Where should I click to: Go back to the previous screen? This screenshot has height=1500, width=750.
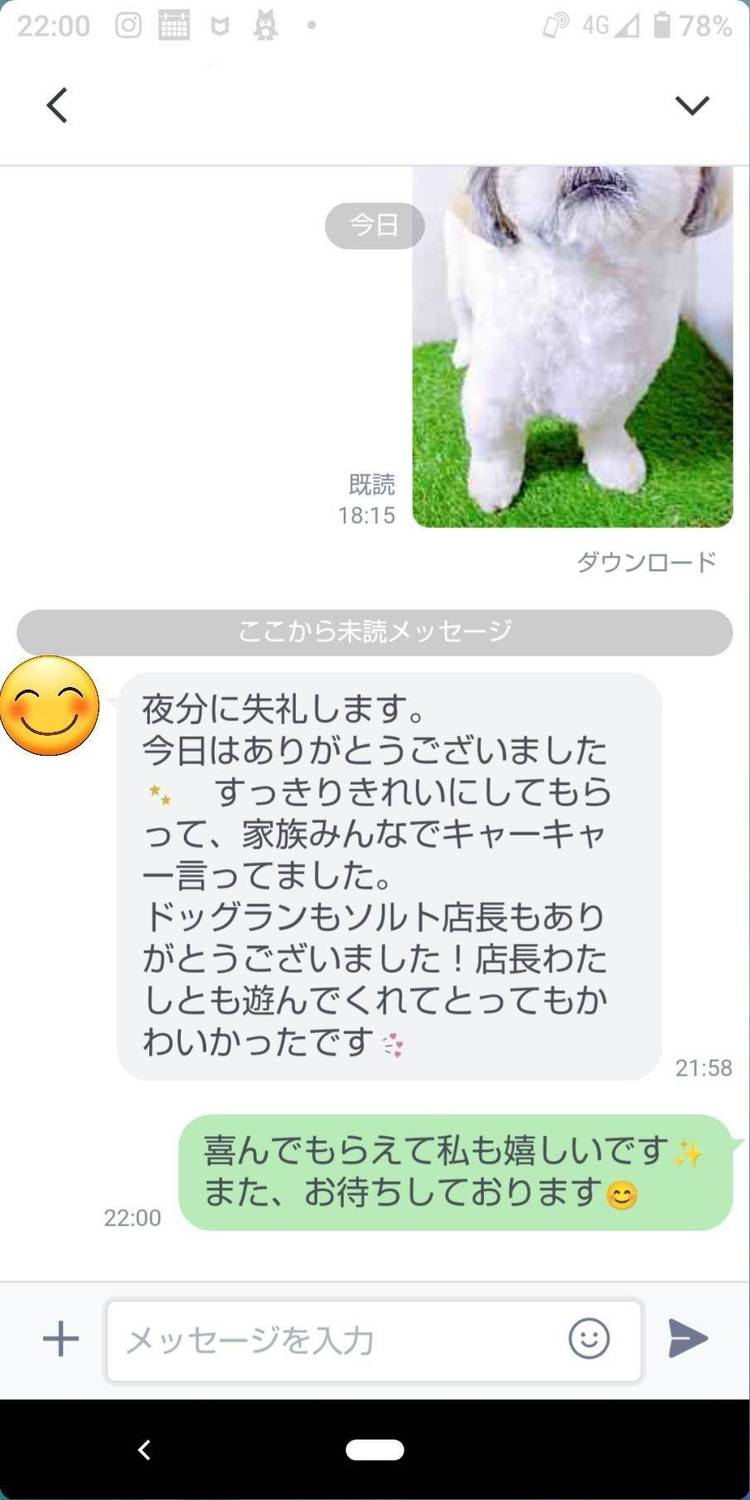(x=57, y=105)
